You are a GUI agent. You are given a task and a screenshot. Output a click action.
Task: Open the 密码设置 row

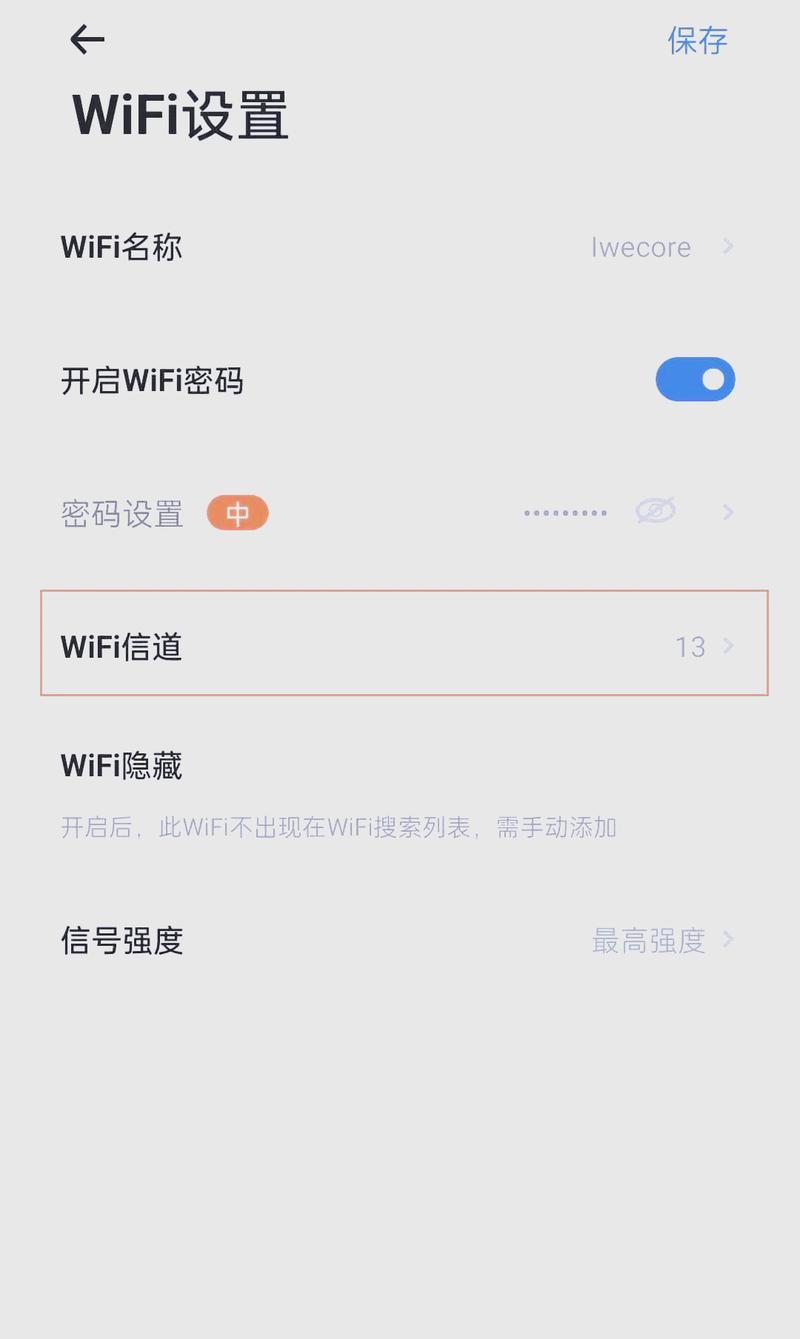tap(400, 513)
